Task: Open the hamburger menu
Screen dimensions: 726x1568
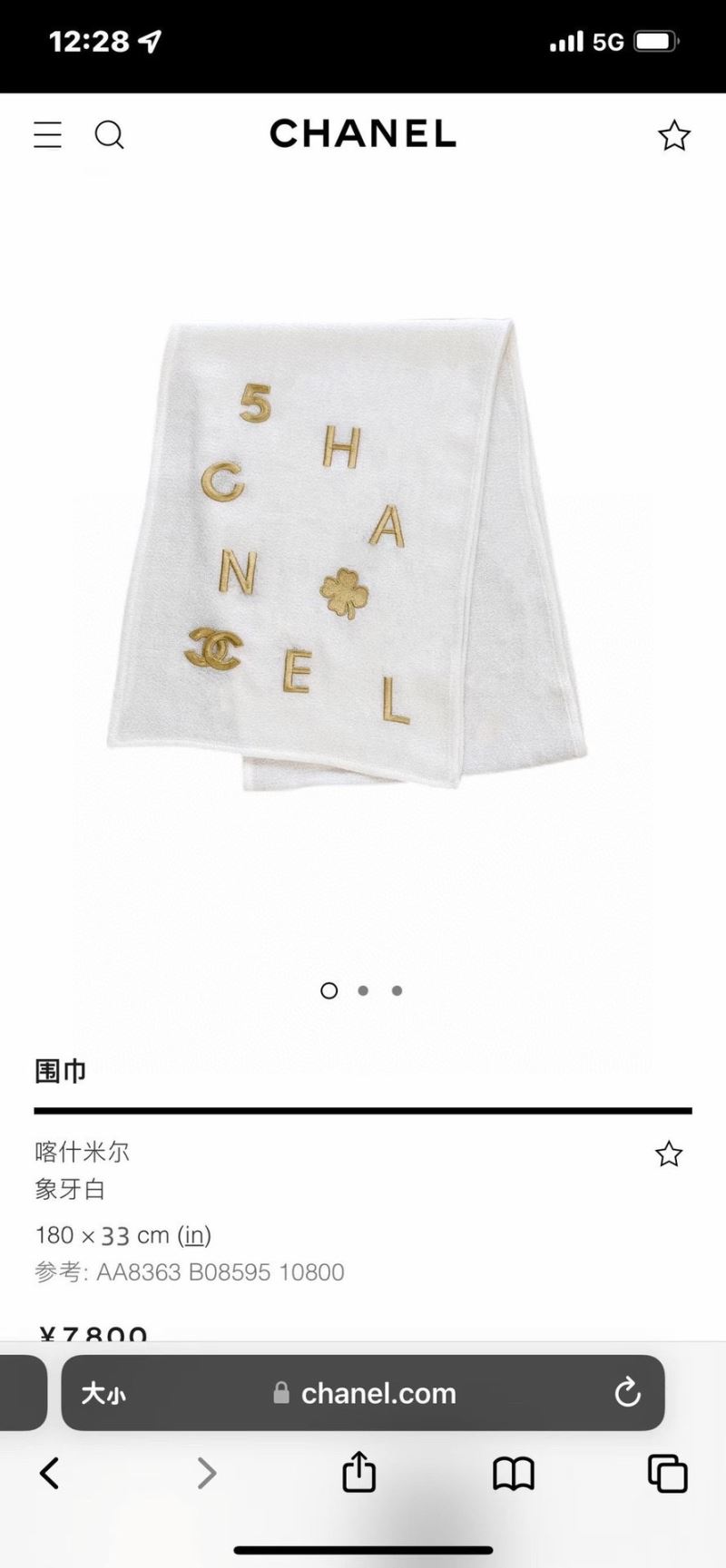Action: 48,135
